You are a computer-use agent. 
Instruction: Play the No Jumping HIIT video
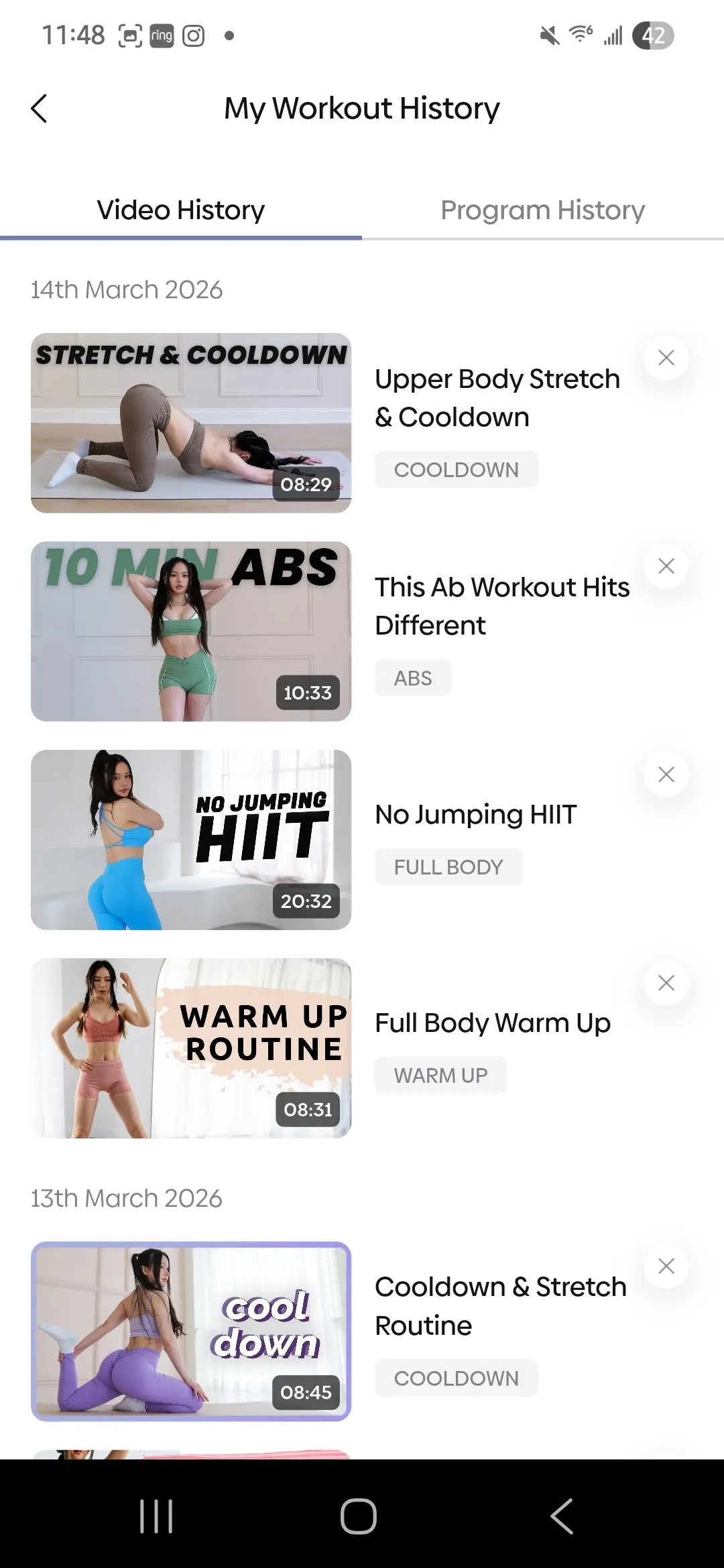click(191, 840)
